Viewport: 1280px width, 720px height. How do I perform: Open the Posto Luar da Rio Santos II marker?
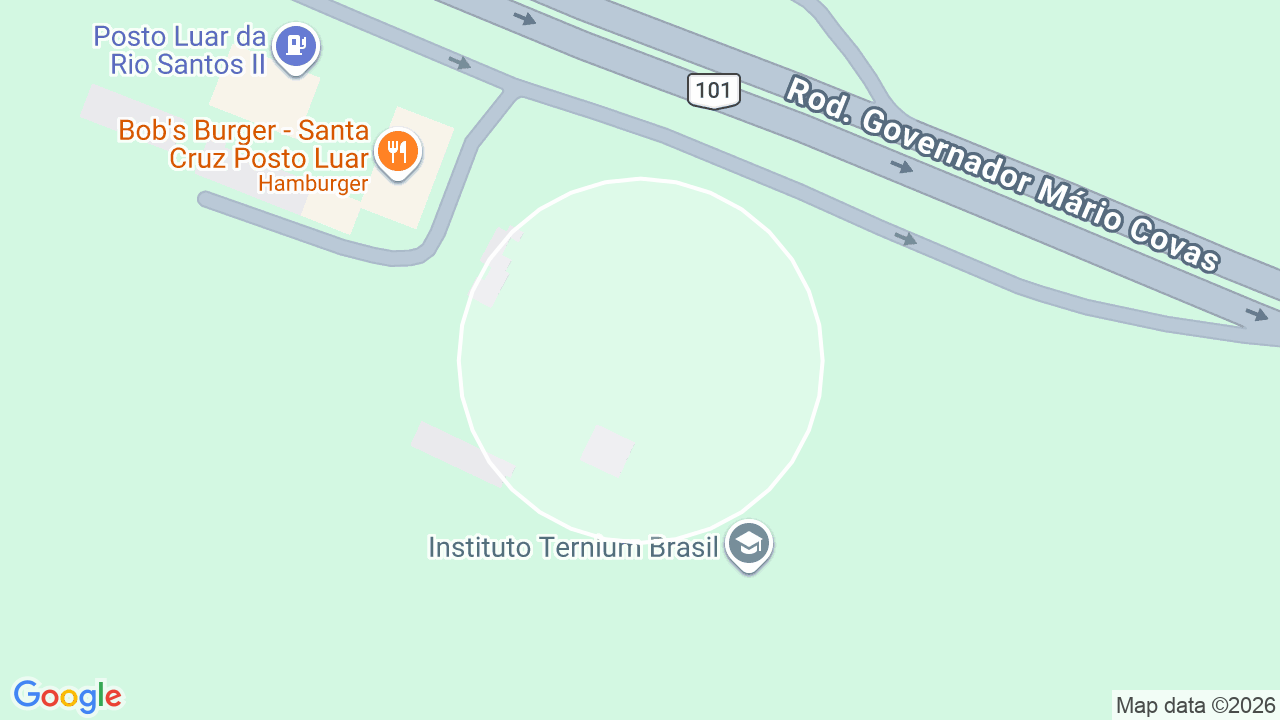pos(295,47)
